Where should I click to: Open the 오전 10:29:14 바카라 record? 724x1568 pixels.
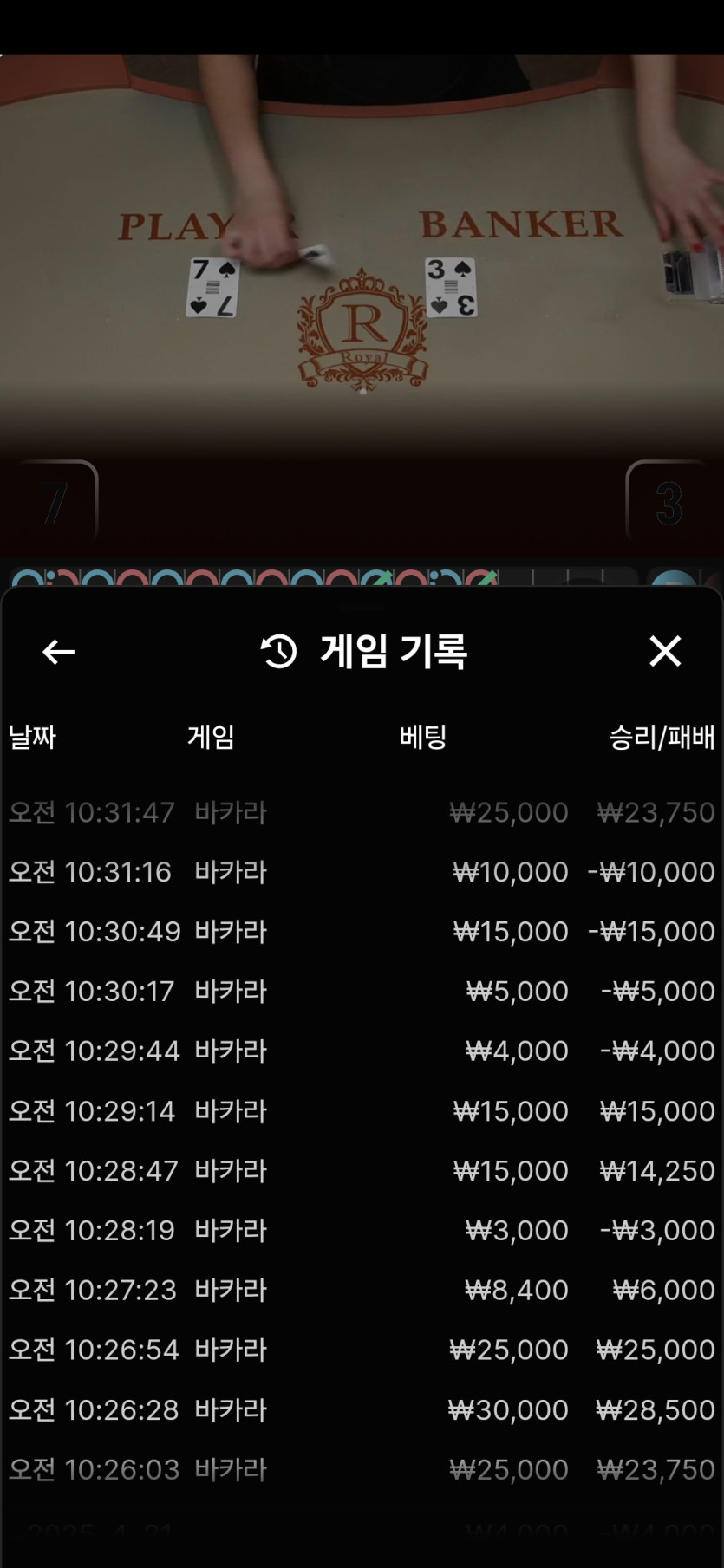click(361, 1111)
